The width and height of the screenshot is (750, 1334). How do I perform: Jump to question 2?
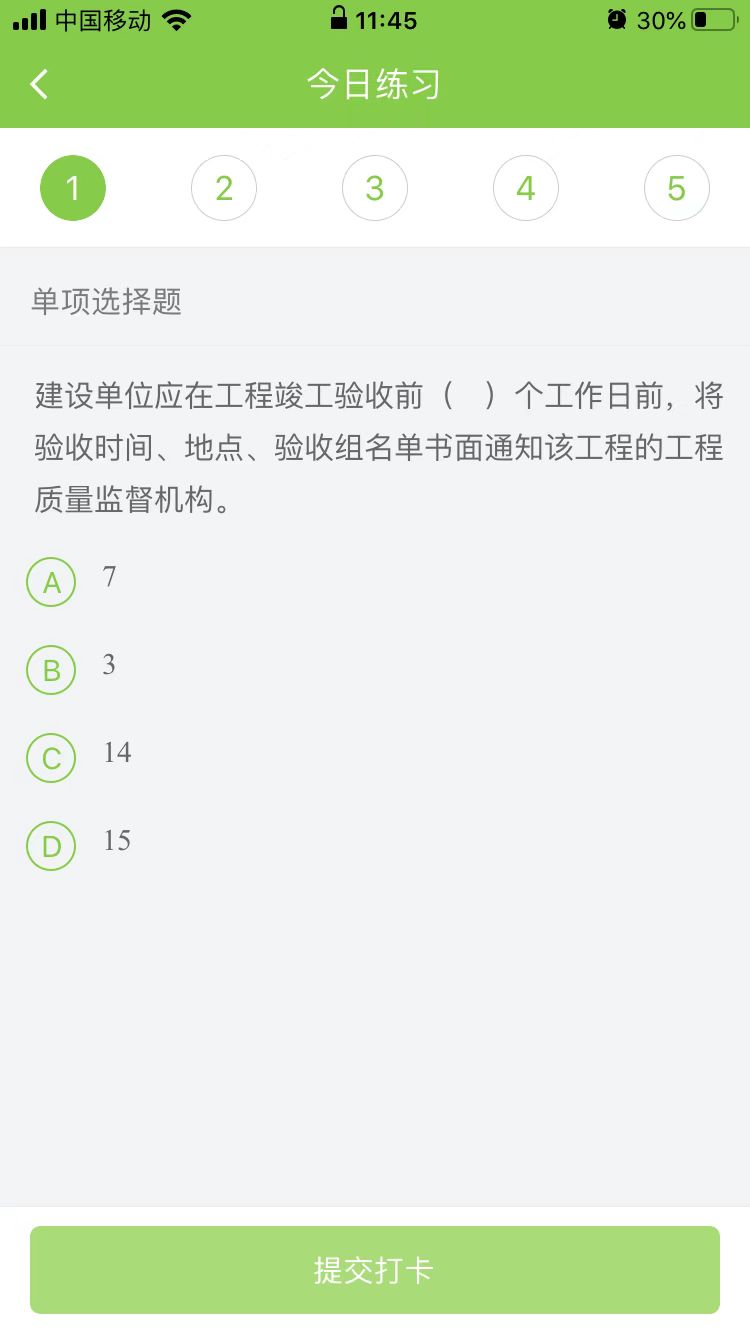pos(224,188)
